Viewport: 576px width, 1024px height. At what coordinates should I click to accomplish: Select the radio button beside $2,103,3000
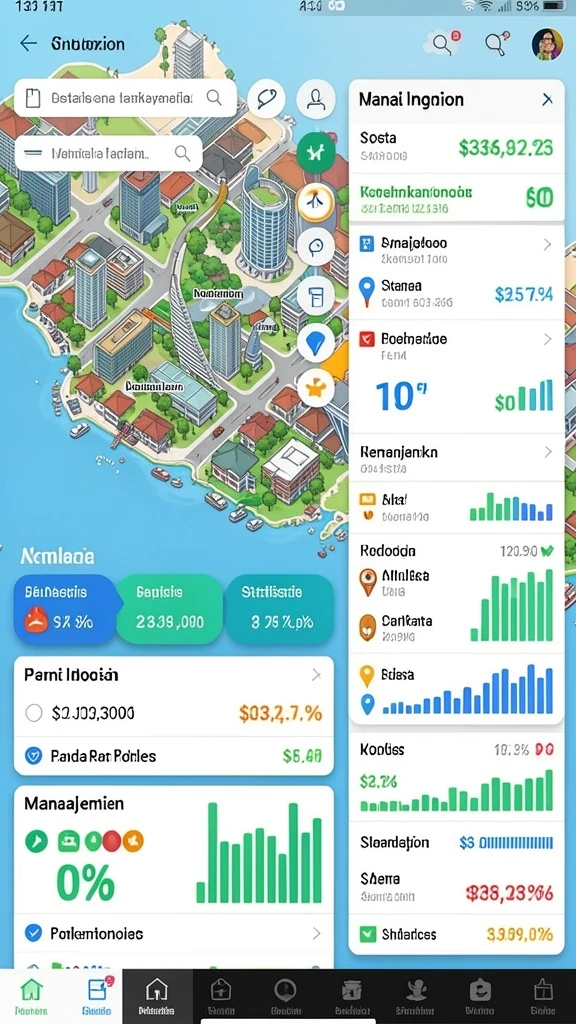(33, 713)
